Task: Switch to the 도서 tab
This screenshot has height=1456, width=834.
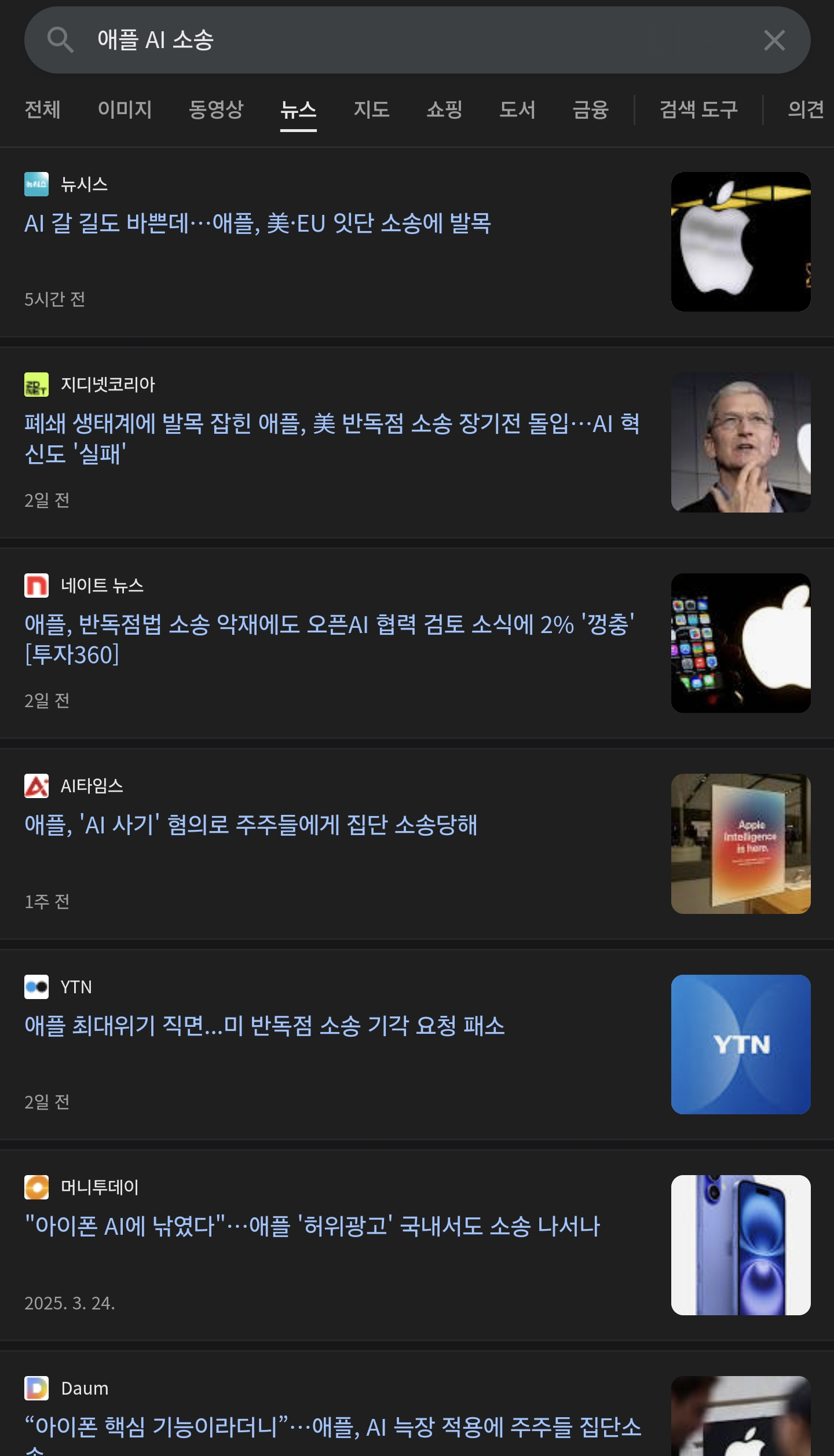Action: (x=517, y=109)
